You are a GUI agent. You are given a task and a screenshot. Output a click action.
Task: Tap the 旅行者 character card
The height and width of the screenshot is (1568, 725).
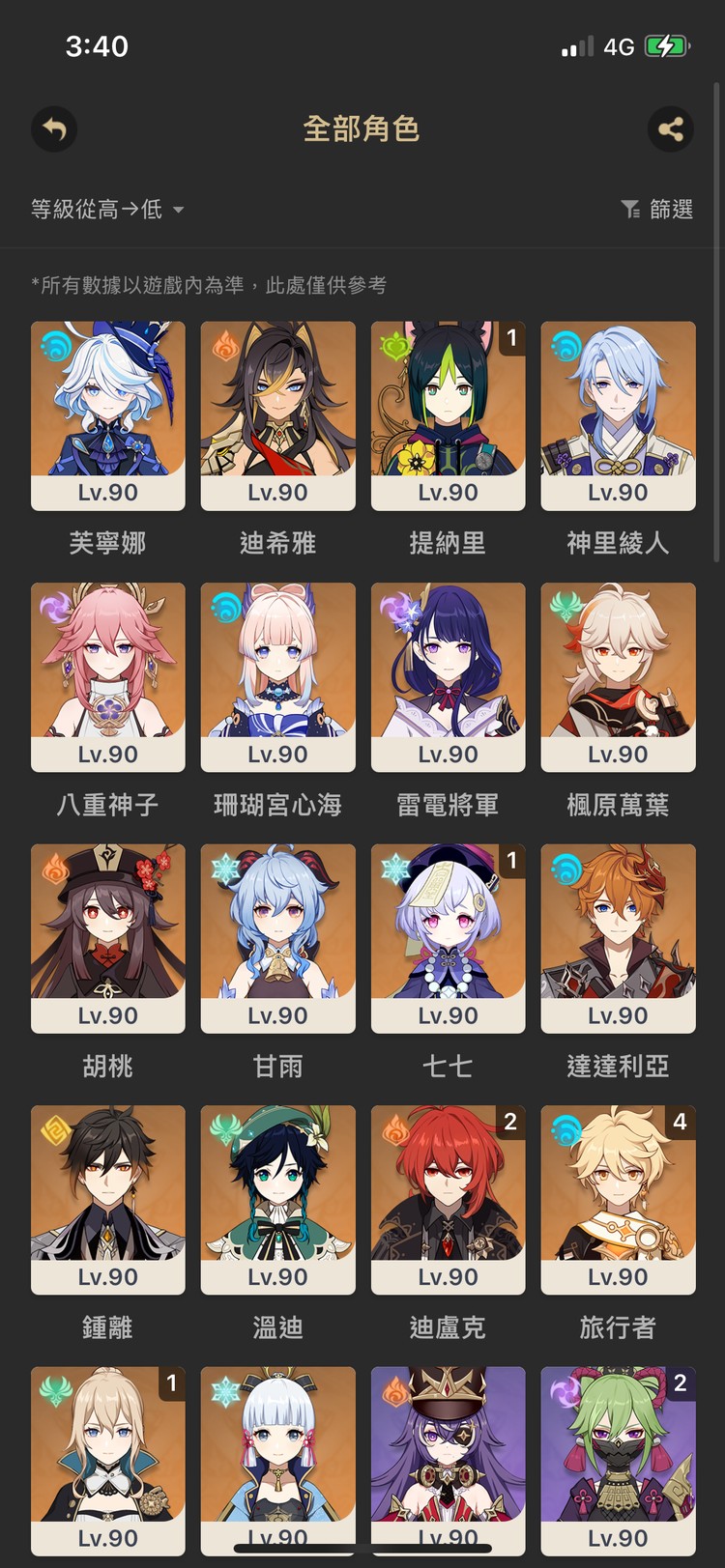pyautogui.click(x=618, y=1199)
